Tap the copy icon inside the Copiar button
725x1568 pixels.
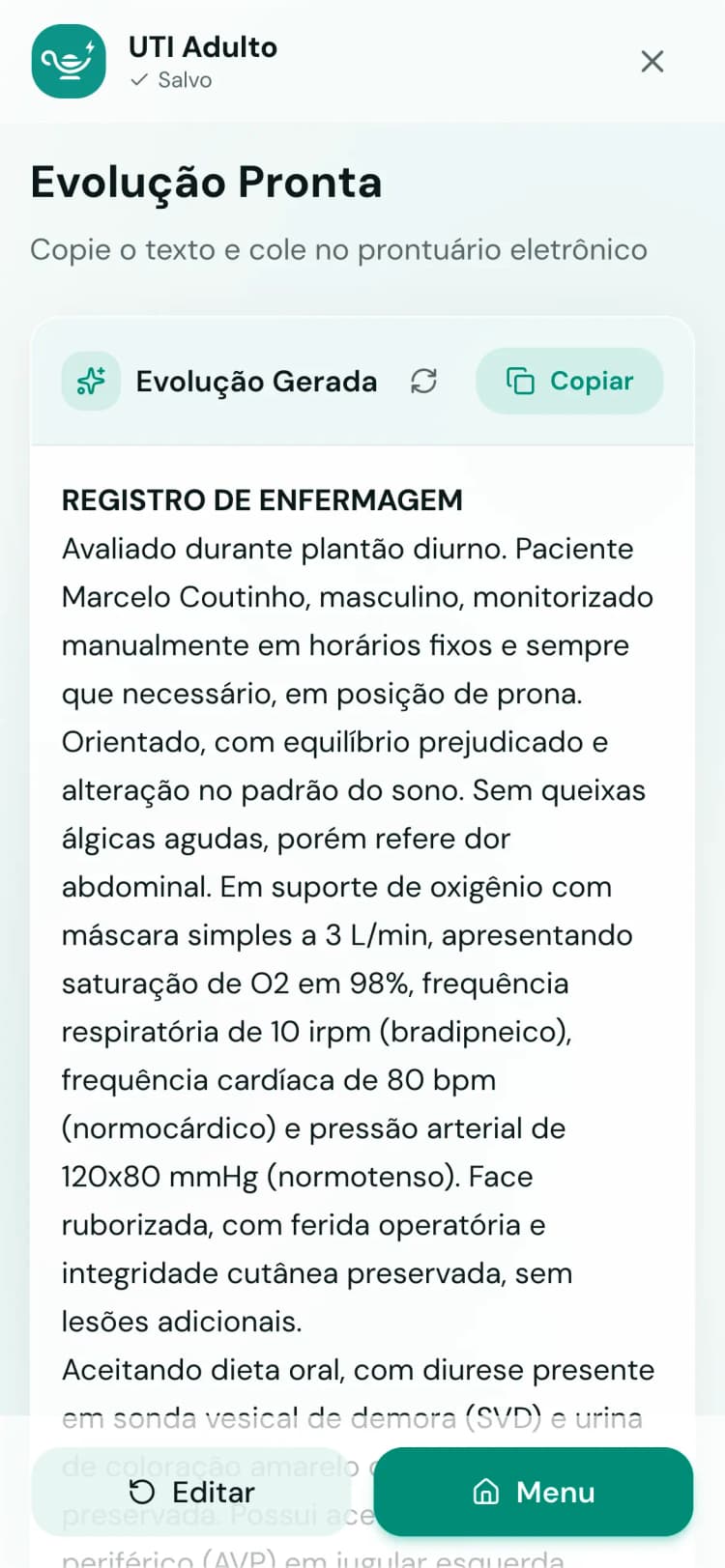(522, 381)
